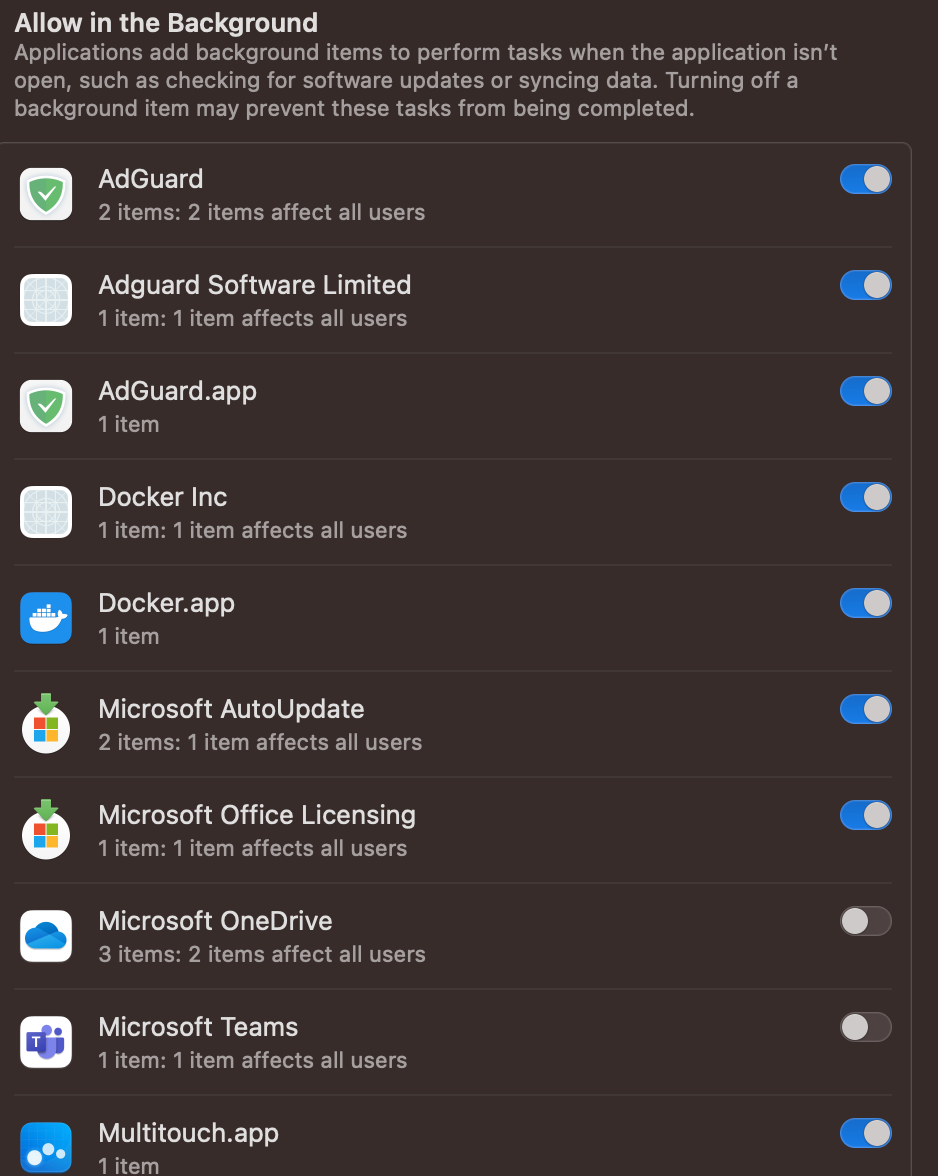The height and width of the screenshot is (1176, 938).
Task: Disable Docker.app from running in background
Action: (865, 603)
